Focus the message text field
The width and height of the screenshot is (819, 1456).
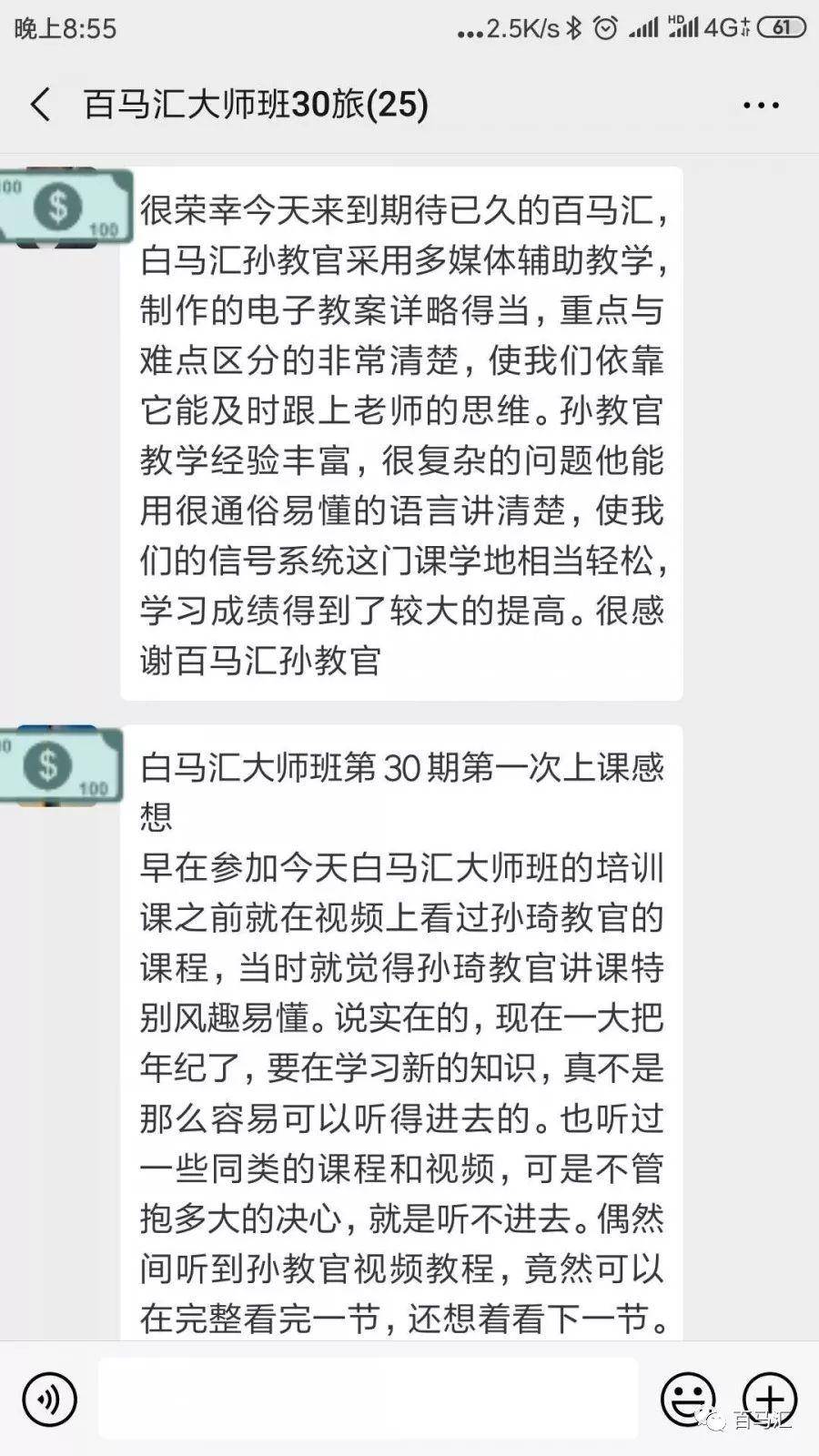pos(368,1399)
